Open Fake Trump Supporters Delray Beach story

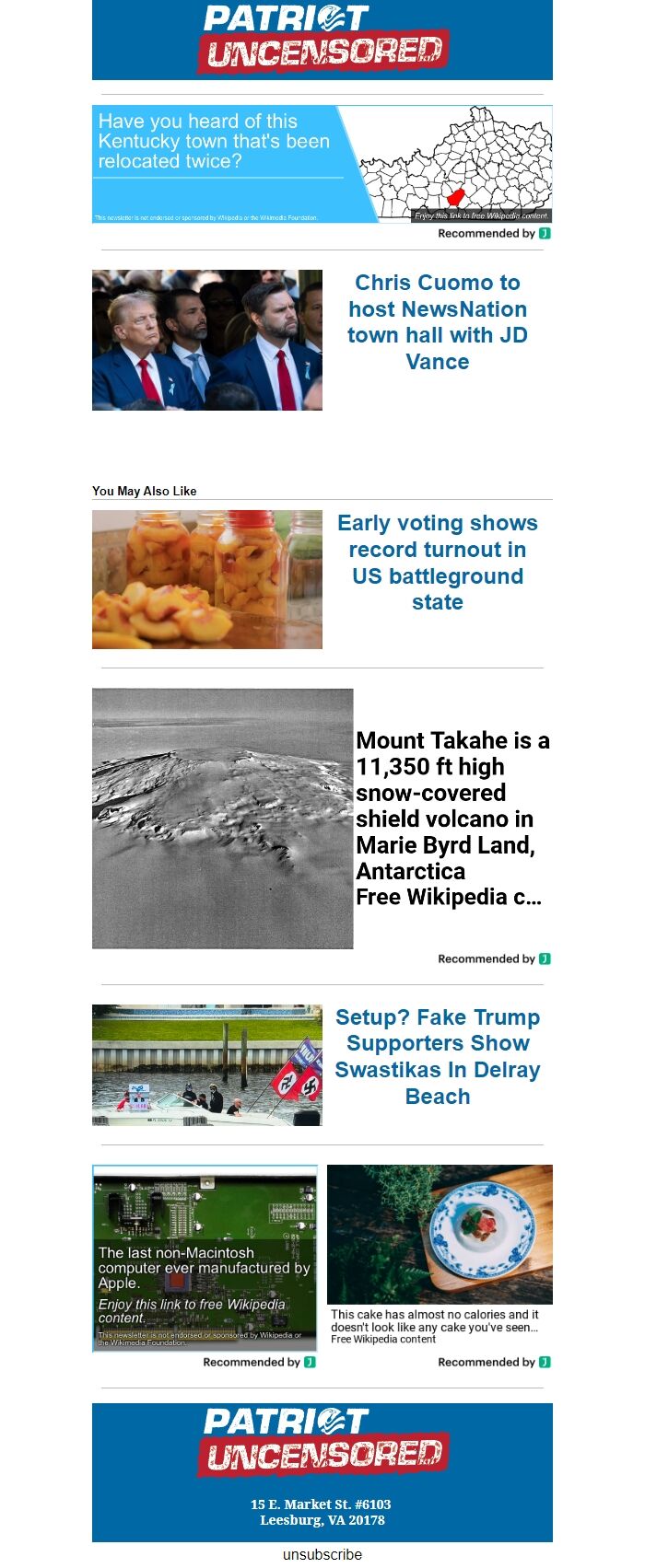point(437,1057)
